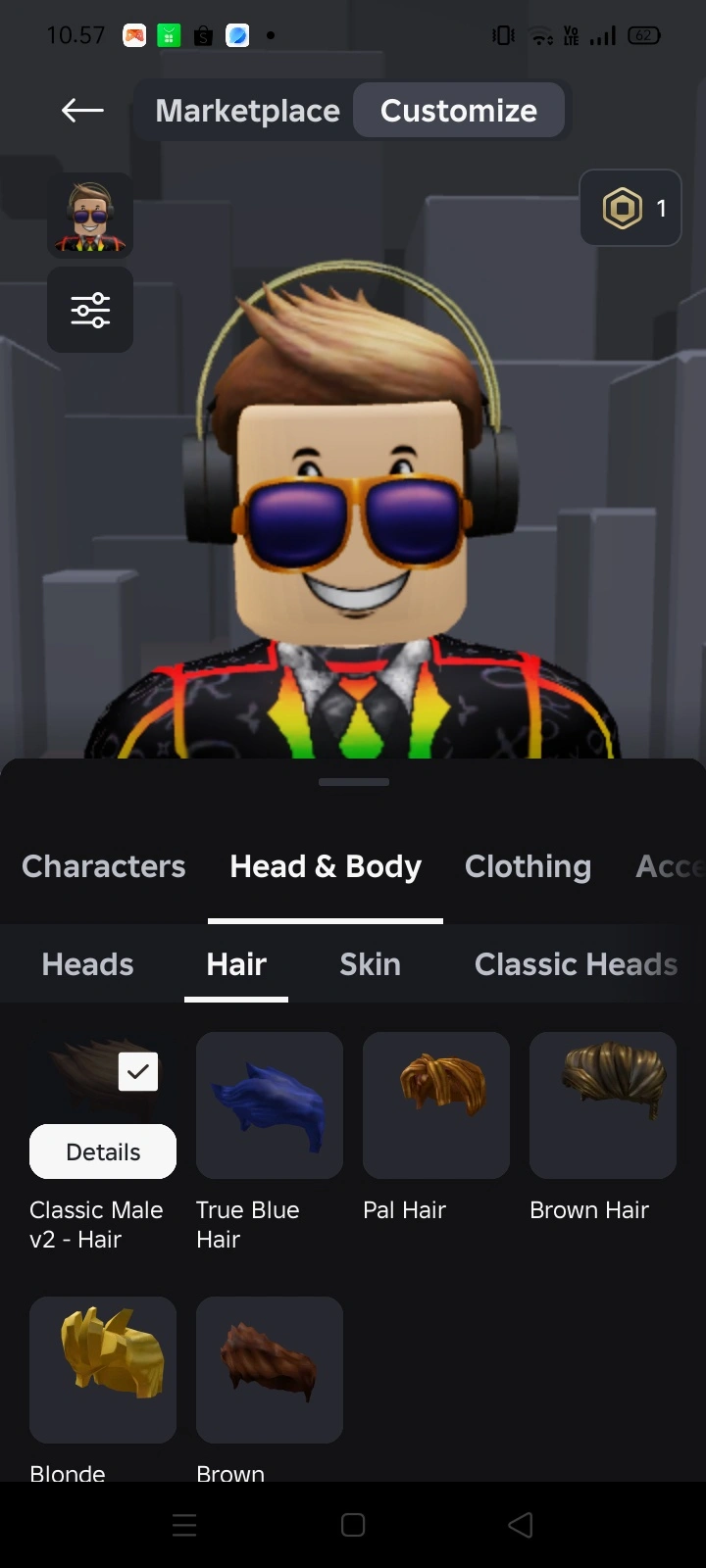The width and height of the screenshot is (706, 1568).
Task: Open the Robux balance button
Action: pos(630,208)
